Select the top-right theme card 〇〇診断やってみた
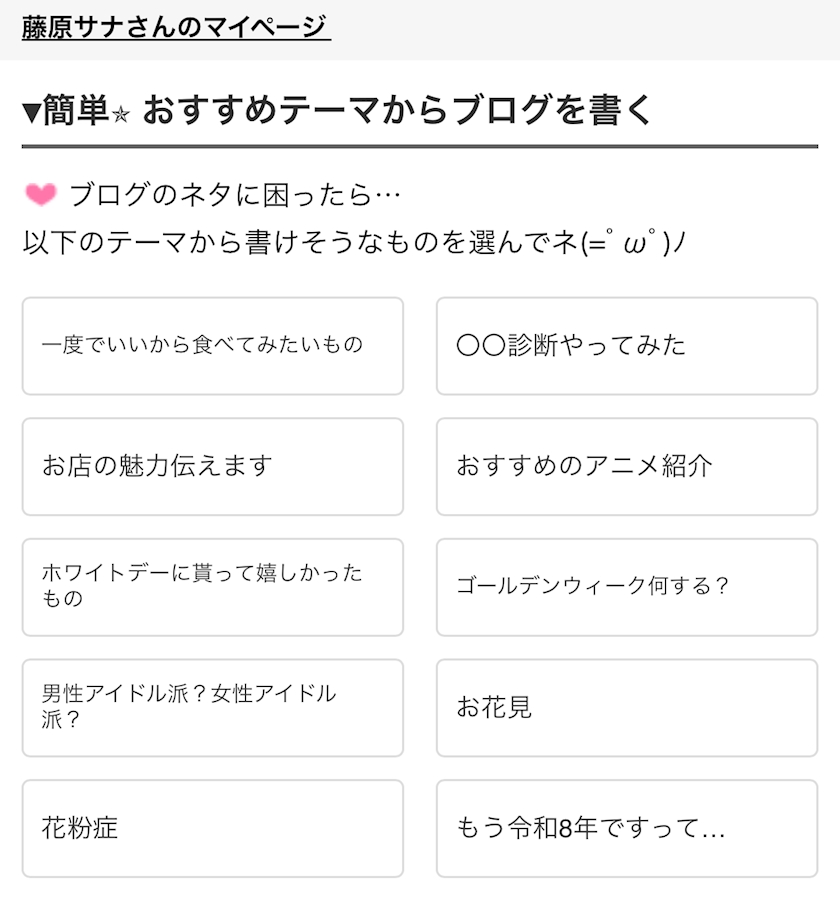The image size is (840, 914). (x=625, y=347)
